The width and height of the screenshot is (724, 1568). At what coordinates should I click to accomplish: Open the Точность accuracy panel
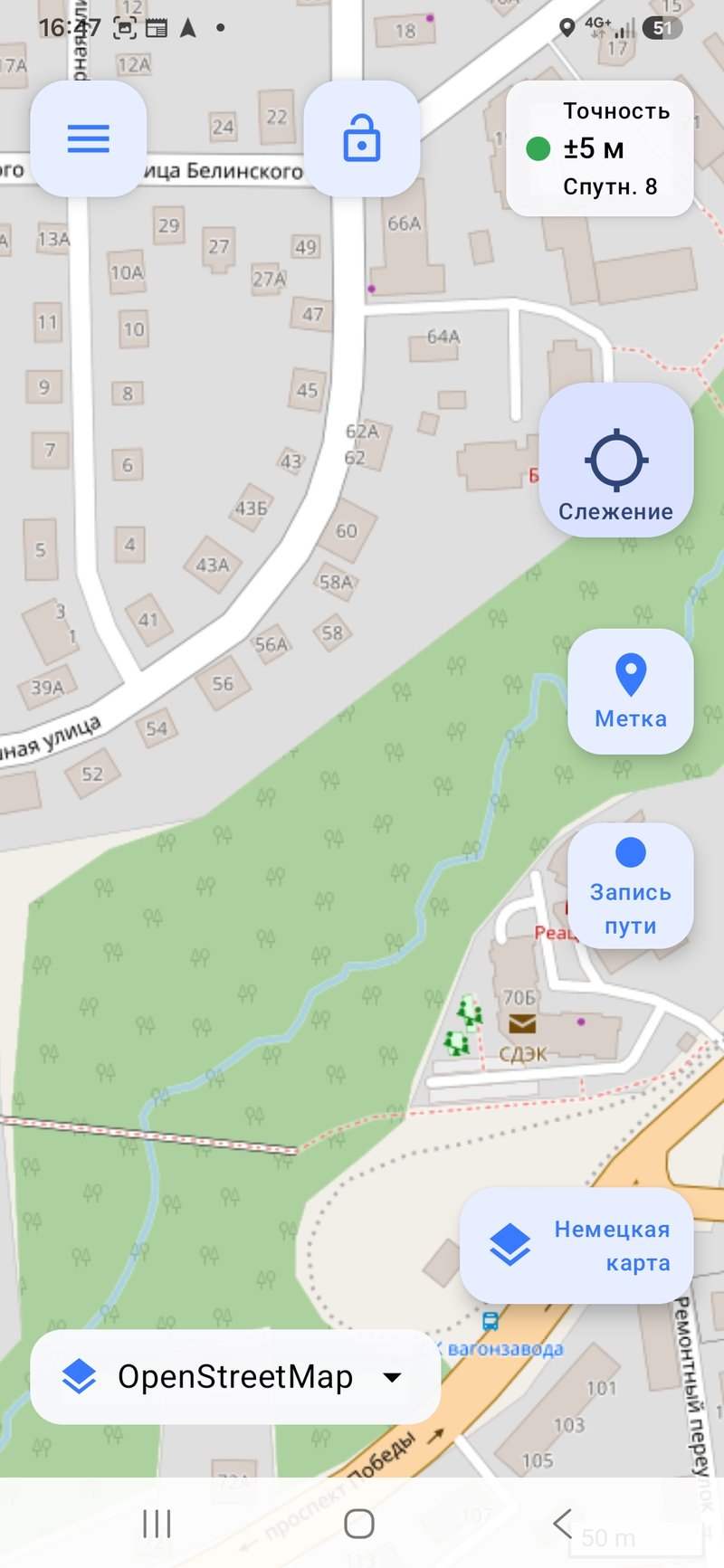tap(600, 148)
